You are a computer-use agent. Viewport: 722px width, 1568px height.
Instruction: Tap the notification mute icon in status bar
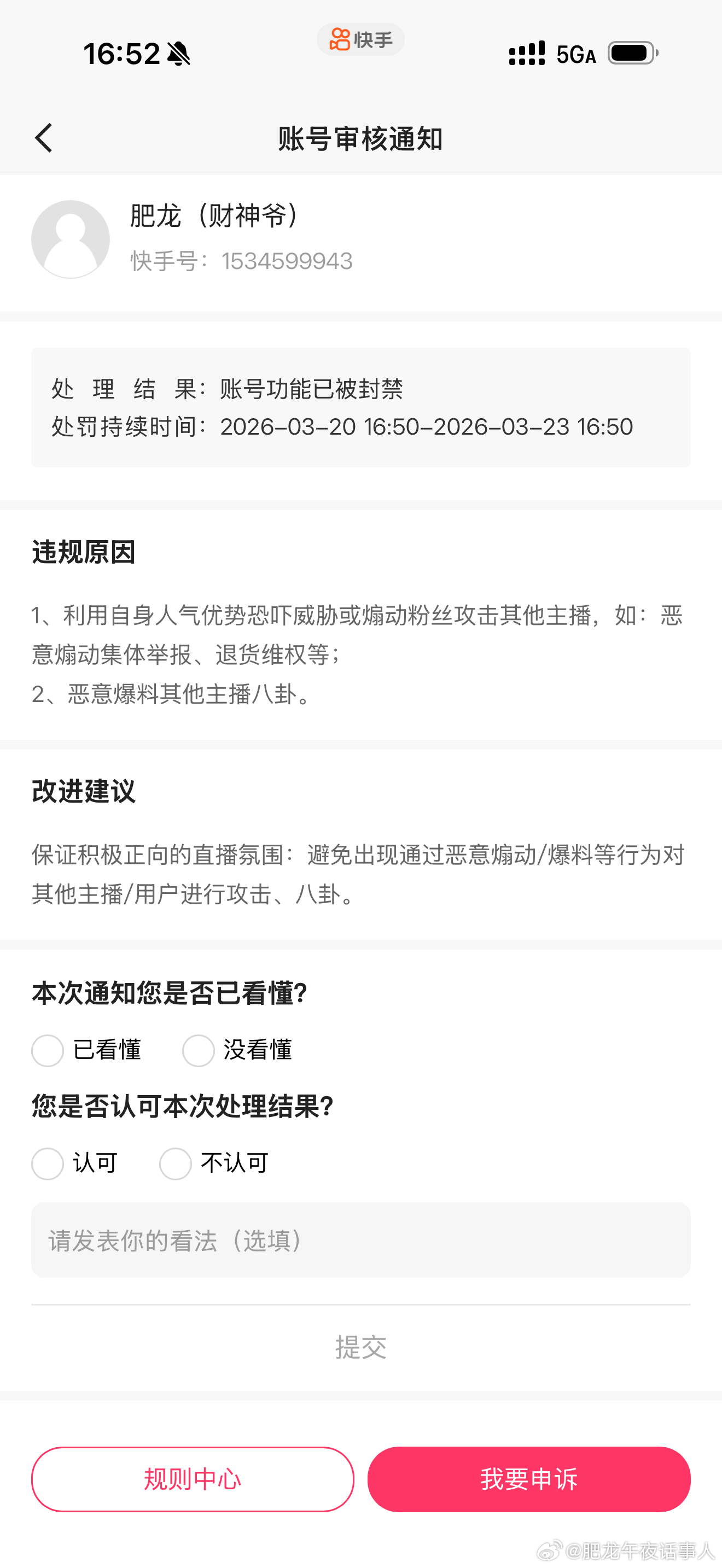pos(178,54)
